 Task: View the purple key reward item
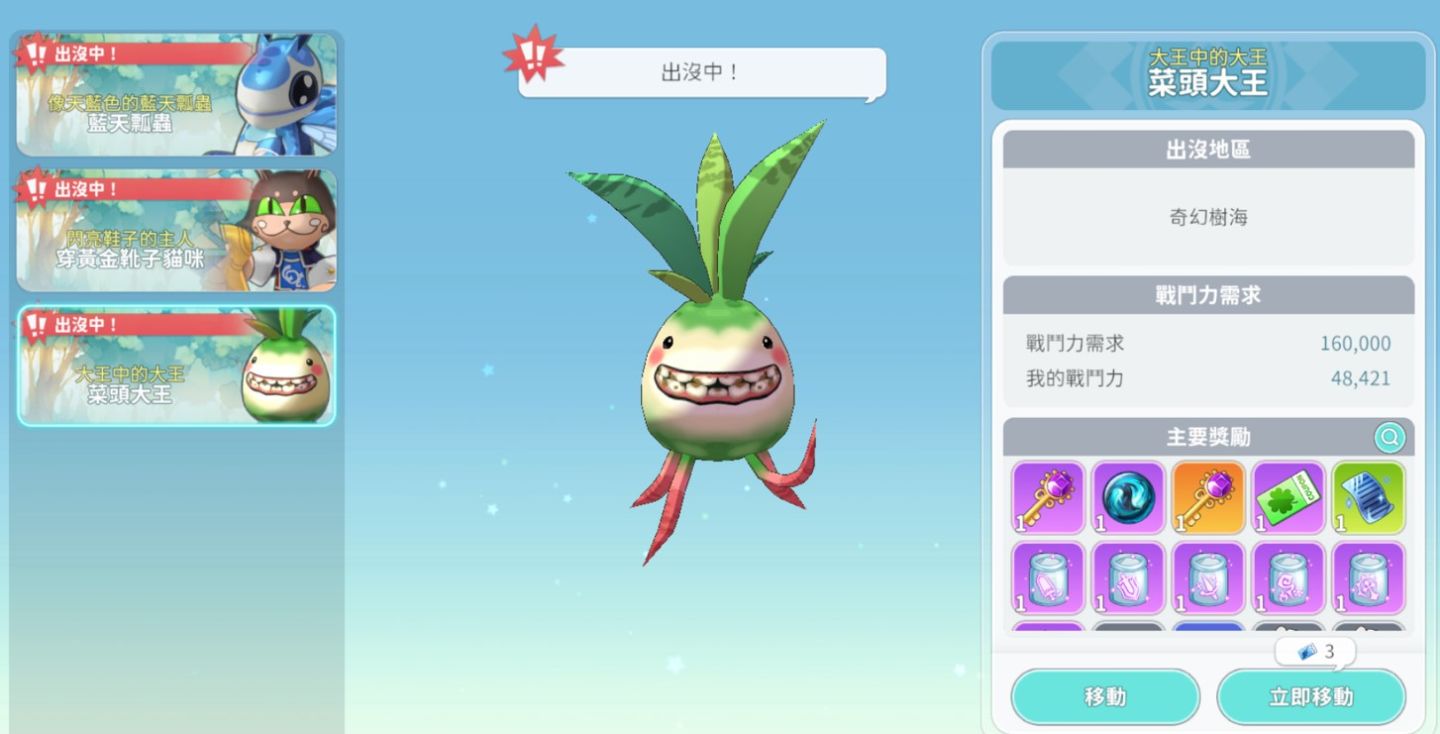click(1048, 497)
